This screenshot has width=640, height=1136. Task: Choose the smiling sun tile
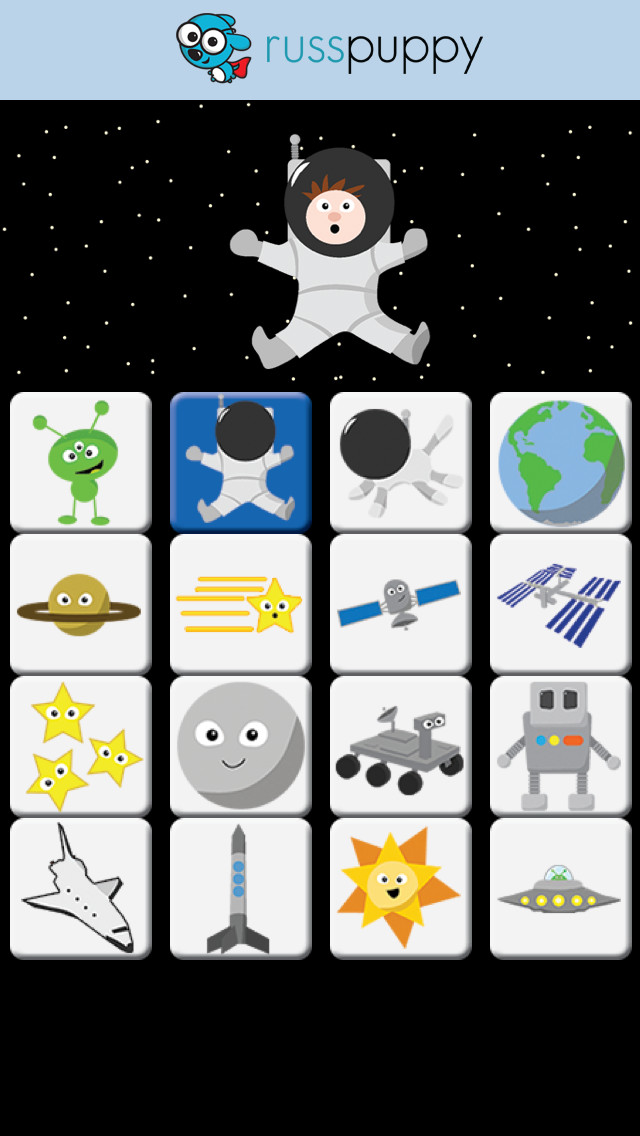(400, 888)
